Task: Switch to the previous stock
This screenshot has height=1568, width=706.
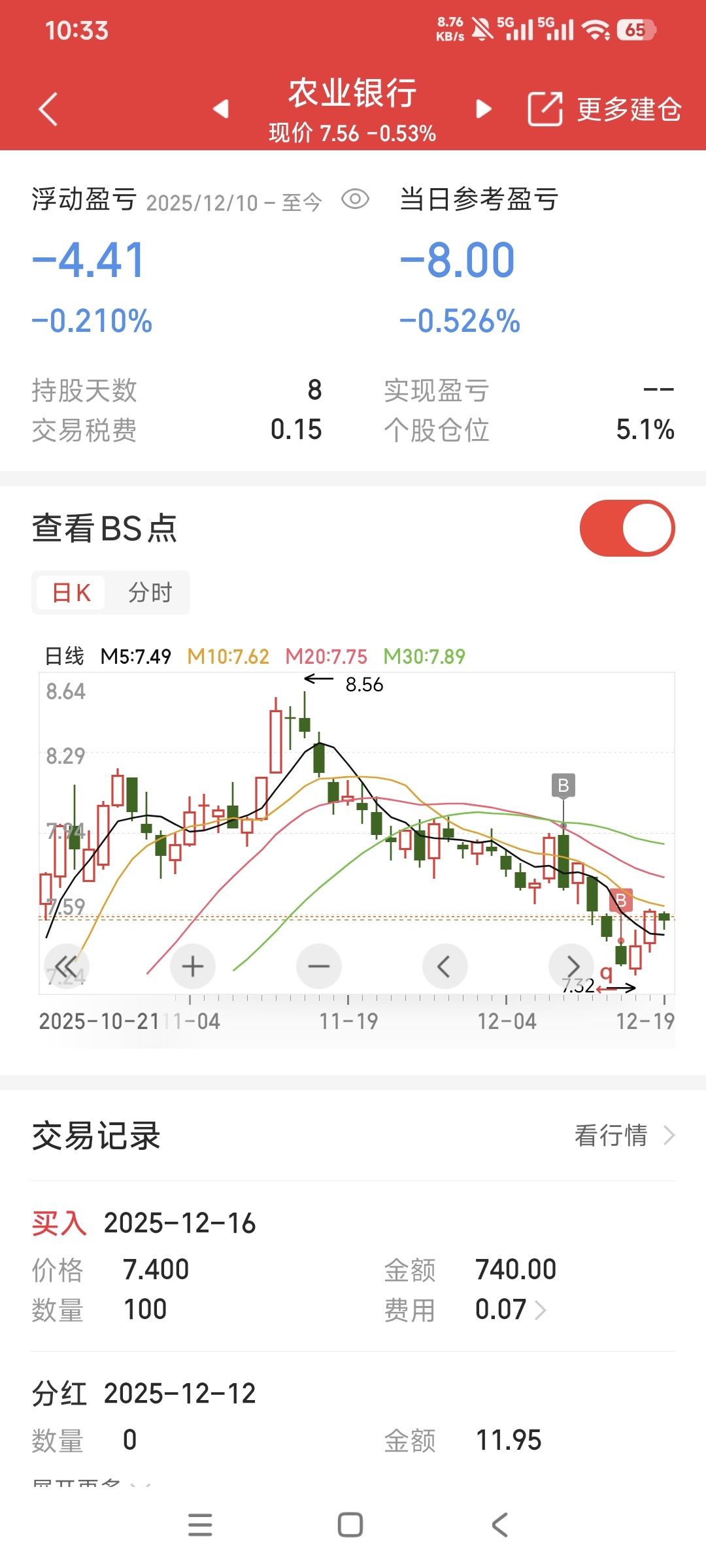Action: pos(221,108)
